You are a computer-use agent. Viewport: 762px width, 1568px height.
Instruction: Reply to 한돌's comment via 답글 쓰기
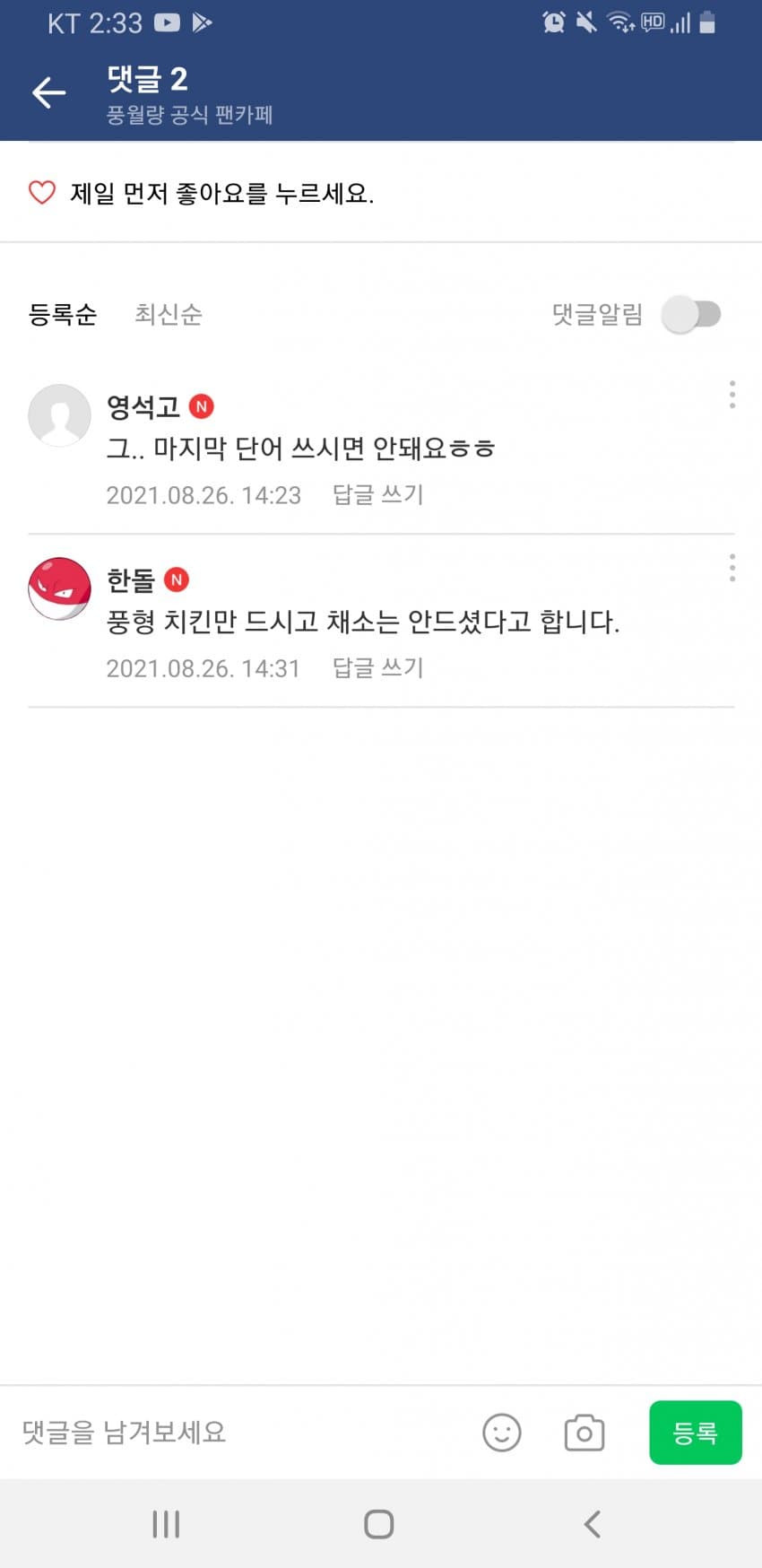coord(377,668)
